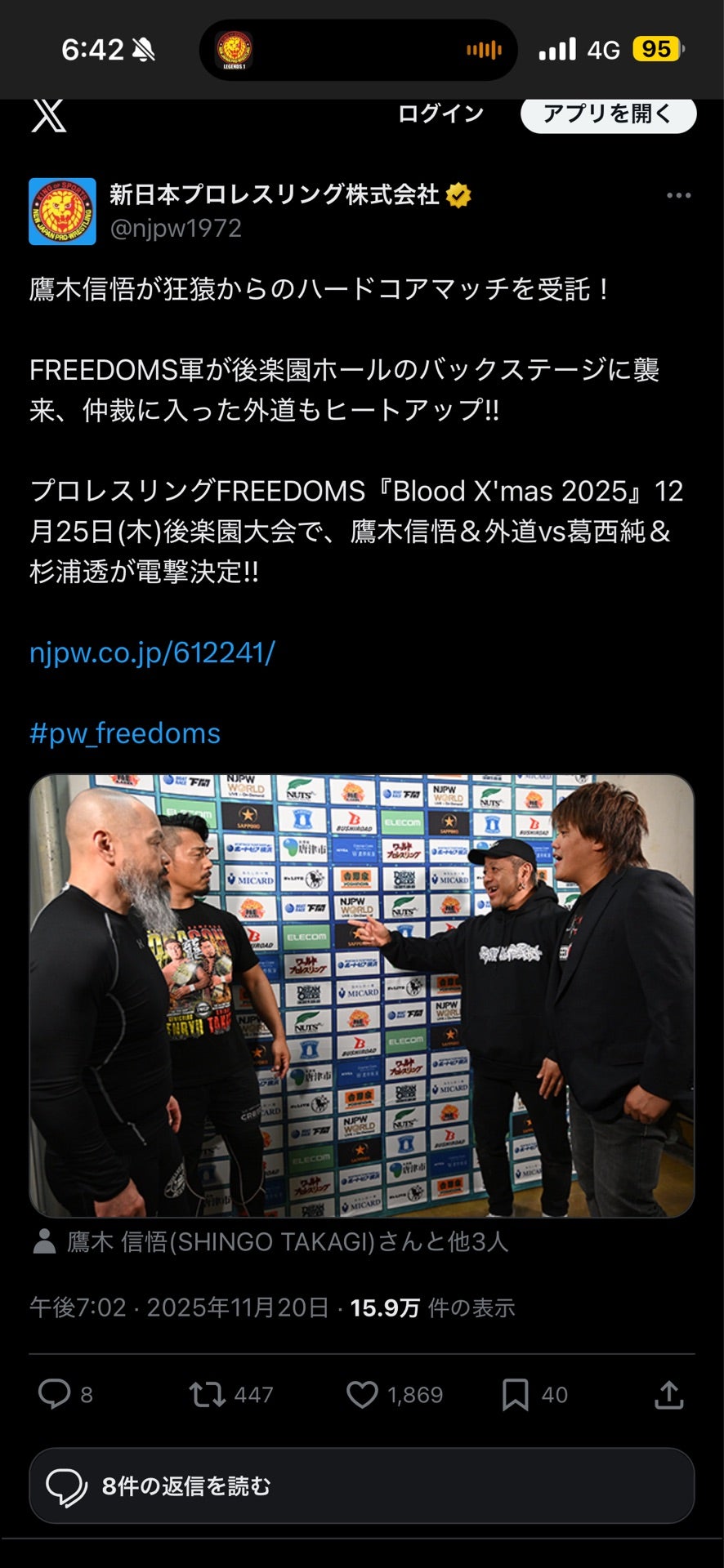This screenshot has width=724, height=1568.
Task: Bookmark this post
Action: (515, 1394)
